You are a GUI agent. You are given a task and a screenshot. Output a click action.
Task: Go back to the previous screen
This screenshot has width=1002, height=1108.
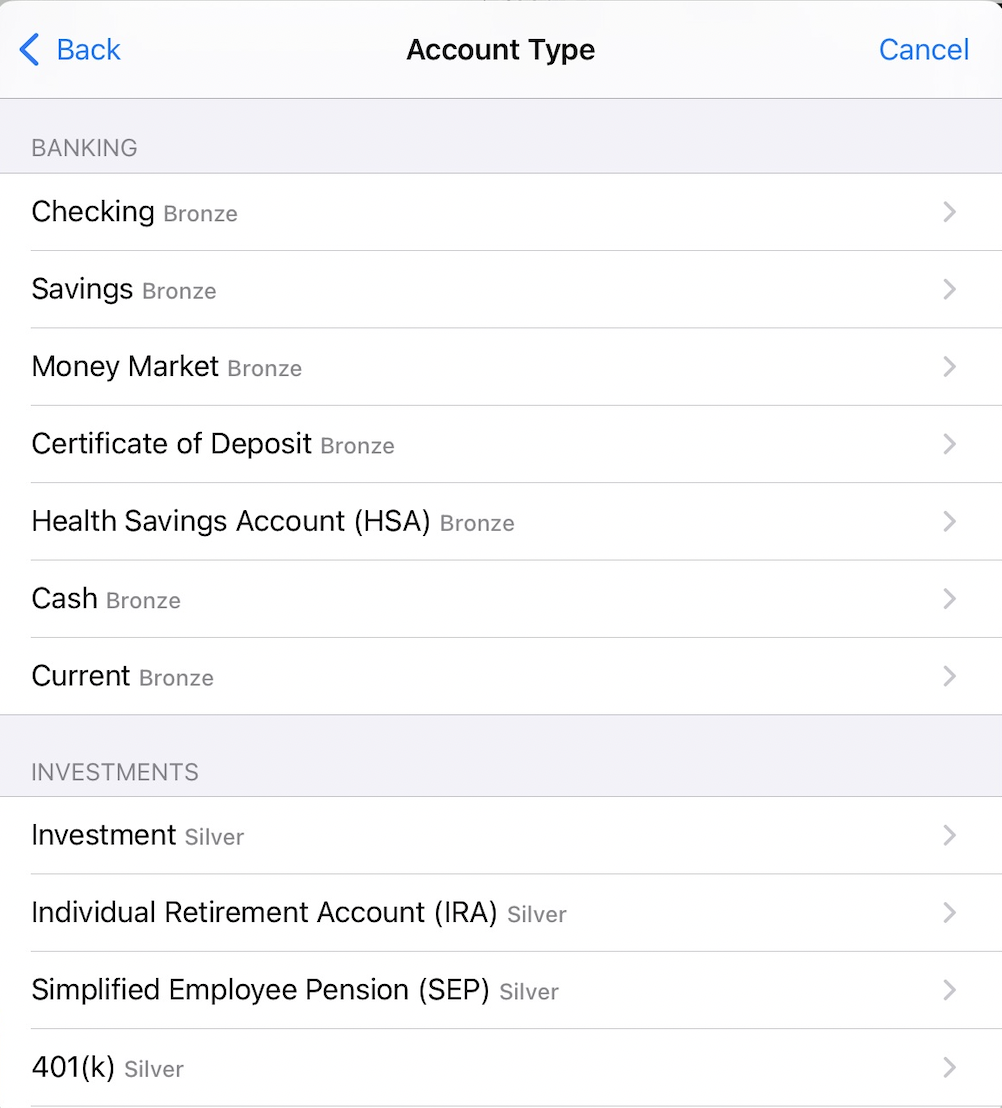click(70, 50)
